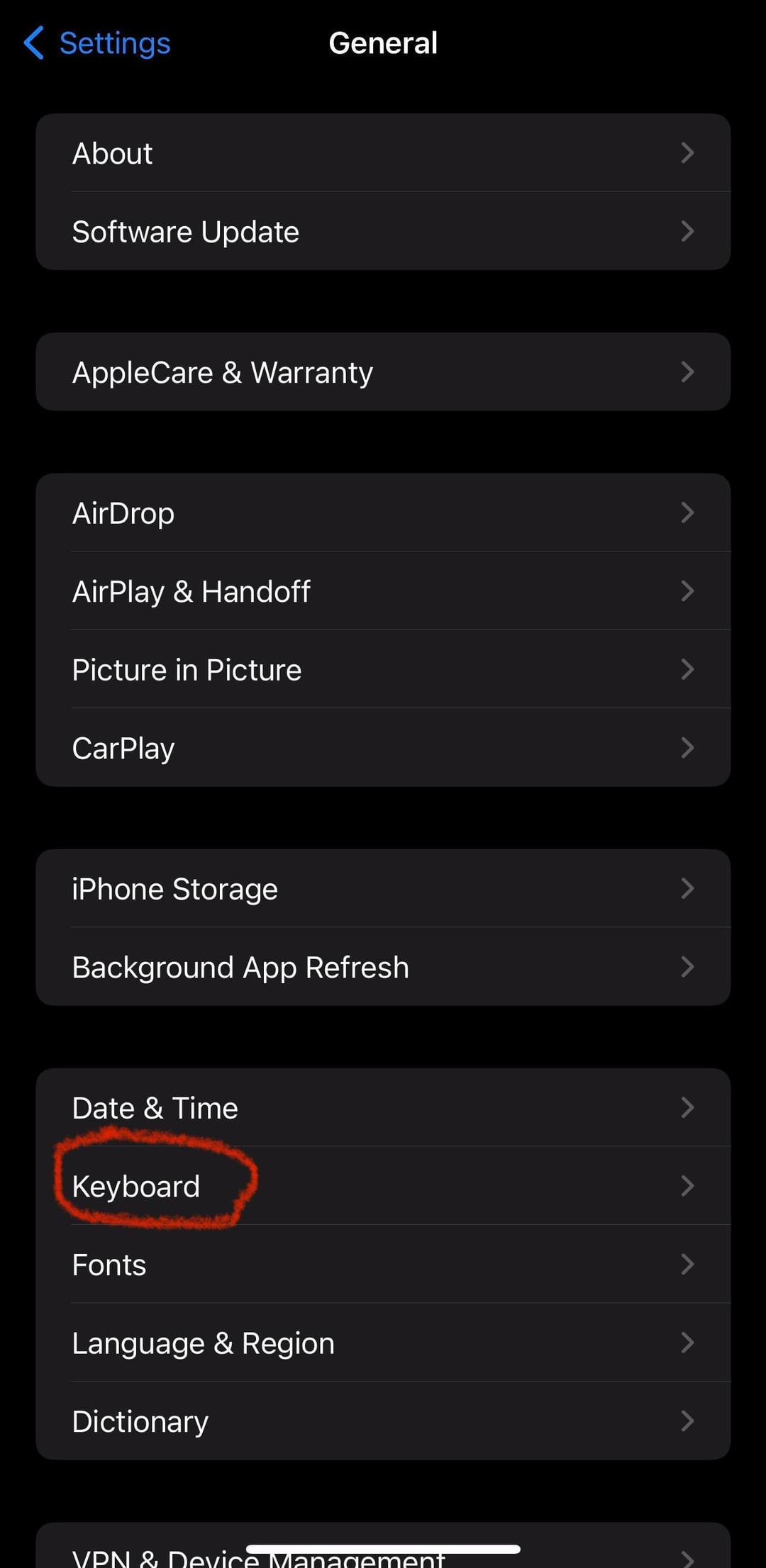Screen dimensions: 766x1568
Task: Go back to Settings
Action: (x=97, y=43)
